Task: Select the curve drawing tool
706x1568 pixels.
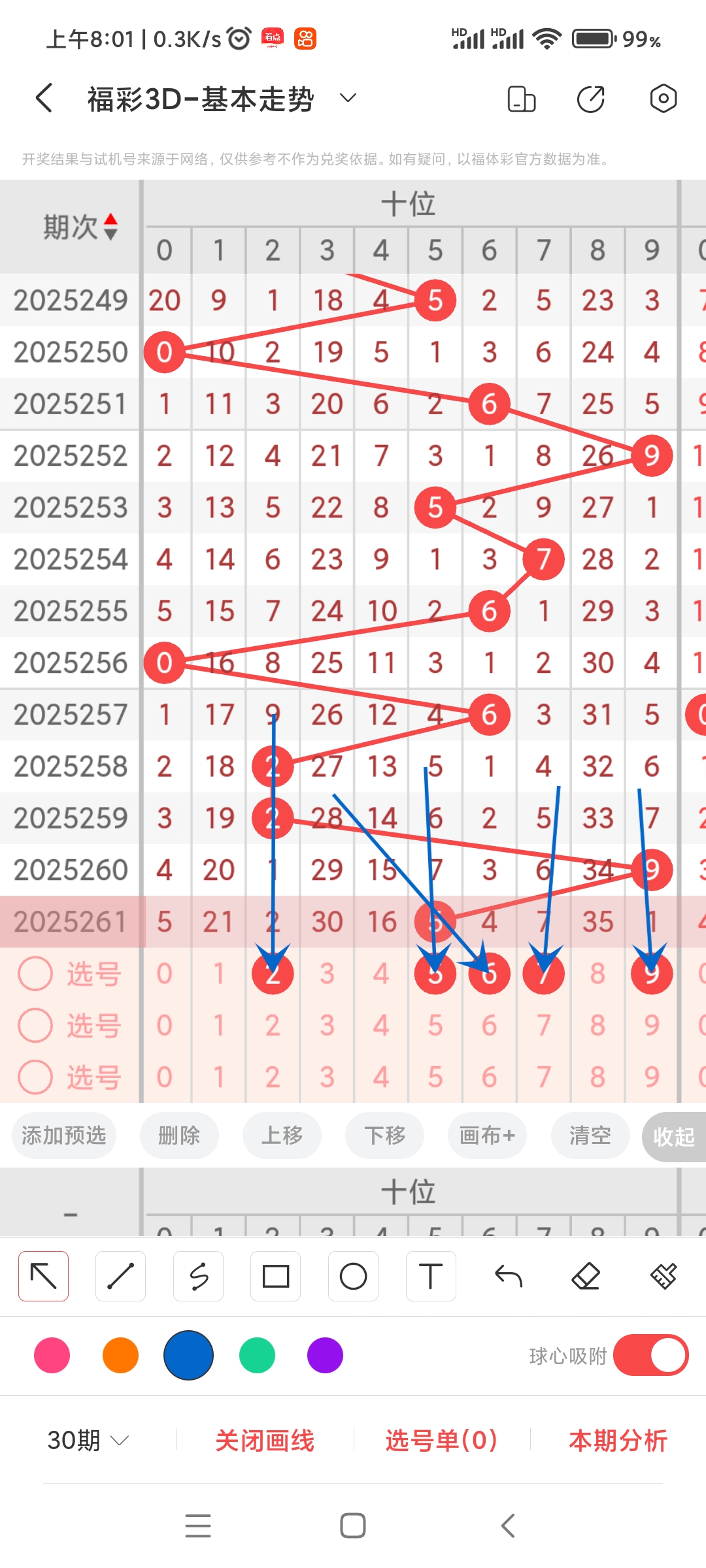Action: (x=198, y=1275)
